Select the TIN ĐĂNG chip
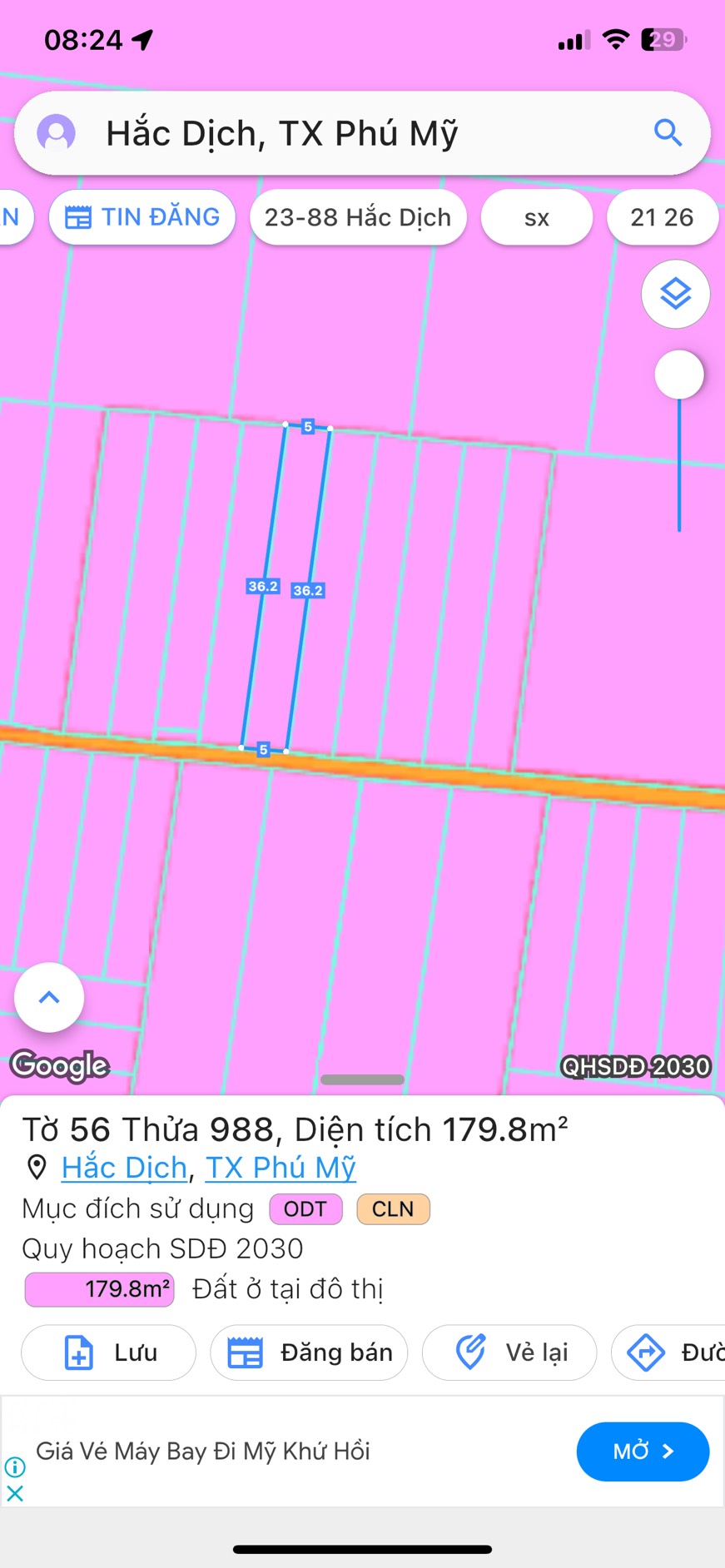The image size is (725, 1568). click(x=142, y=217)
